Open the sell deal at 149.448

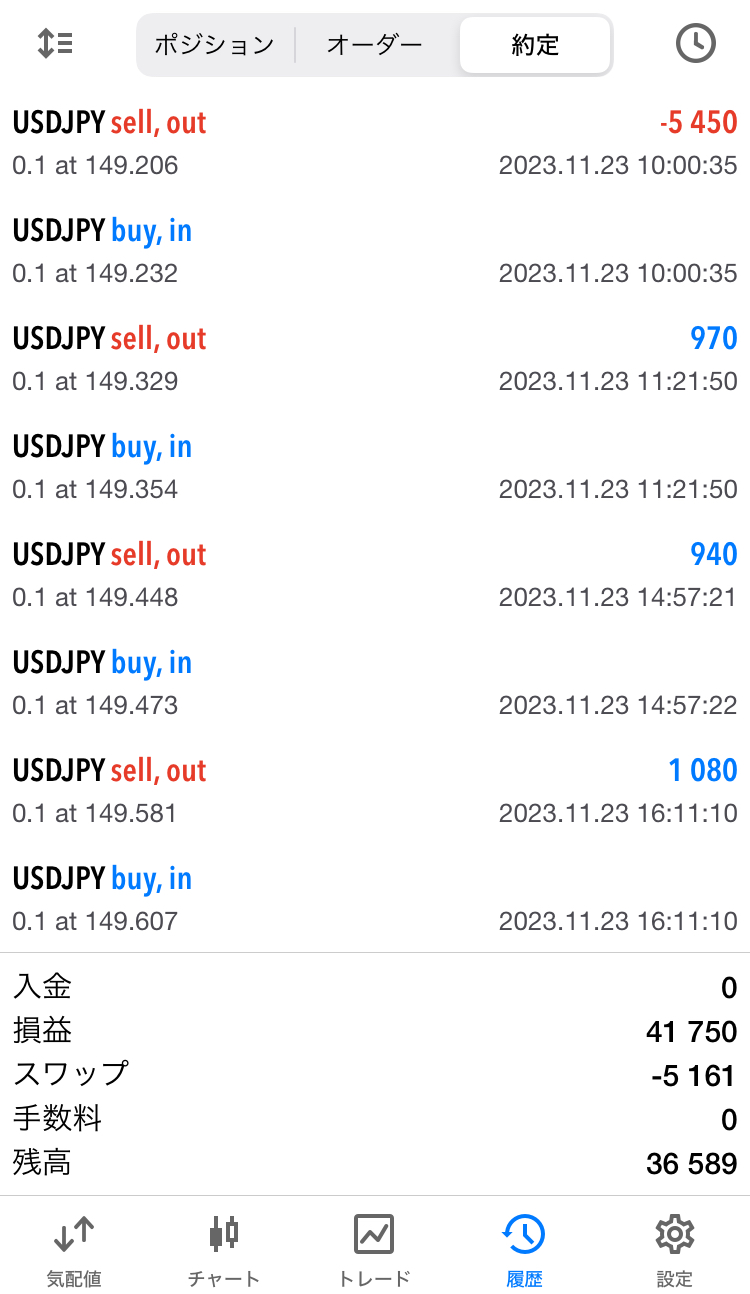point(375,575)
